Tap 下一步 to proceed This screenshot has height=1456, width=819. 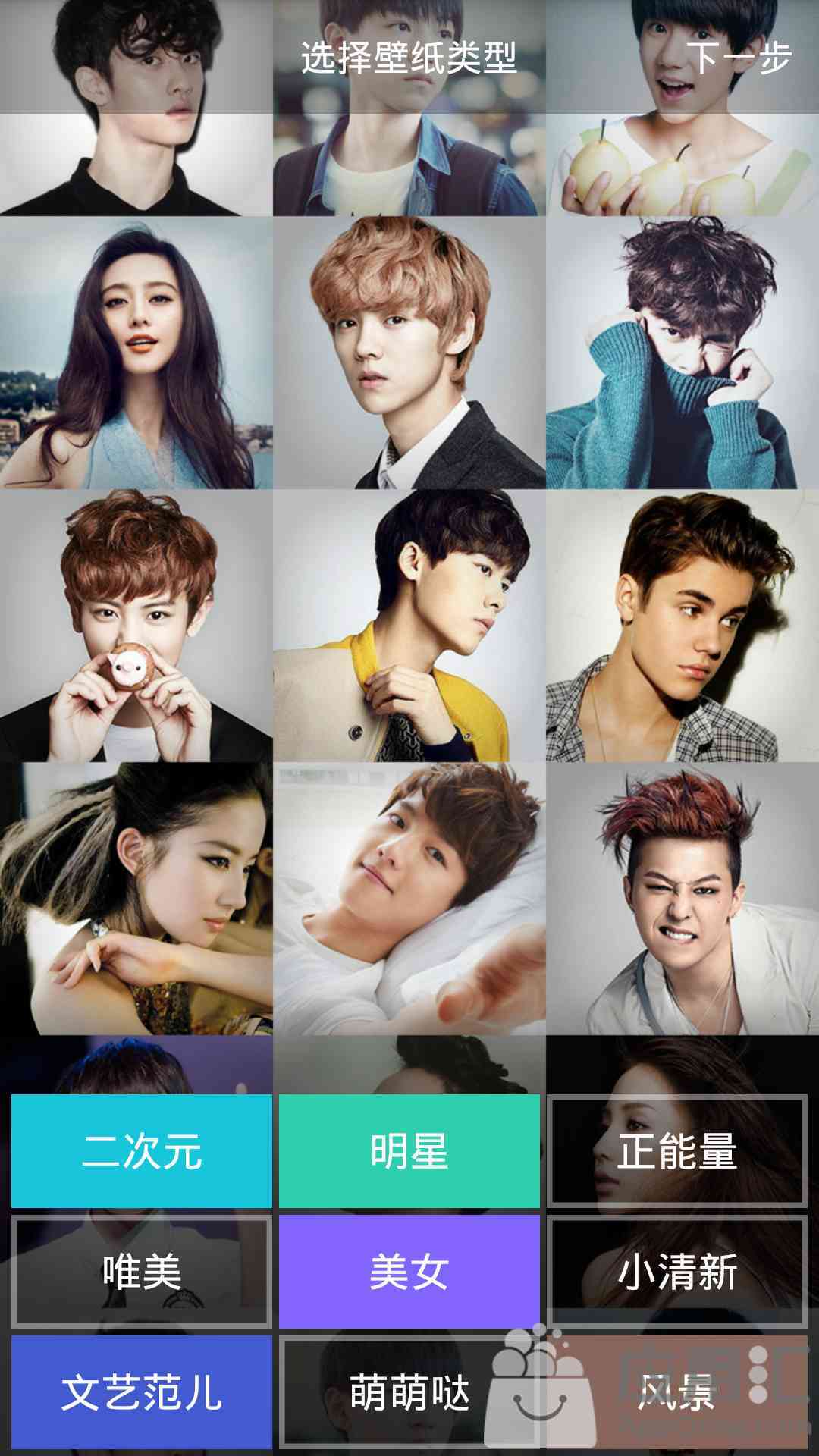[739, 58]
